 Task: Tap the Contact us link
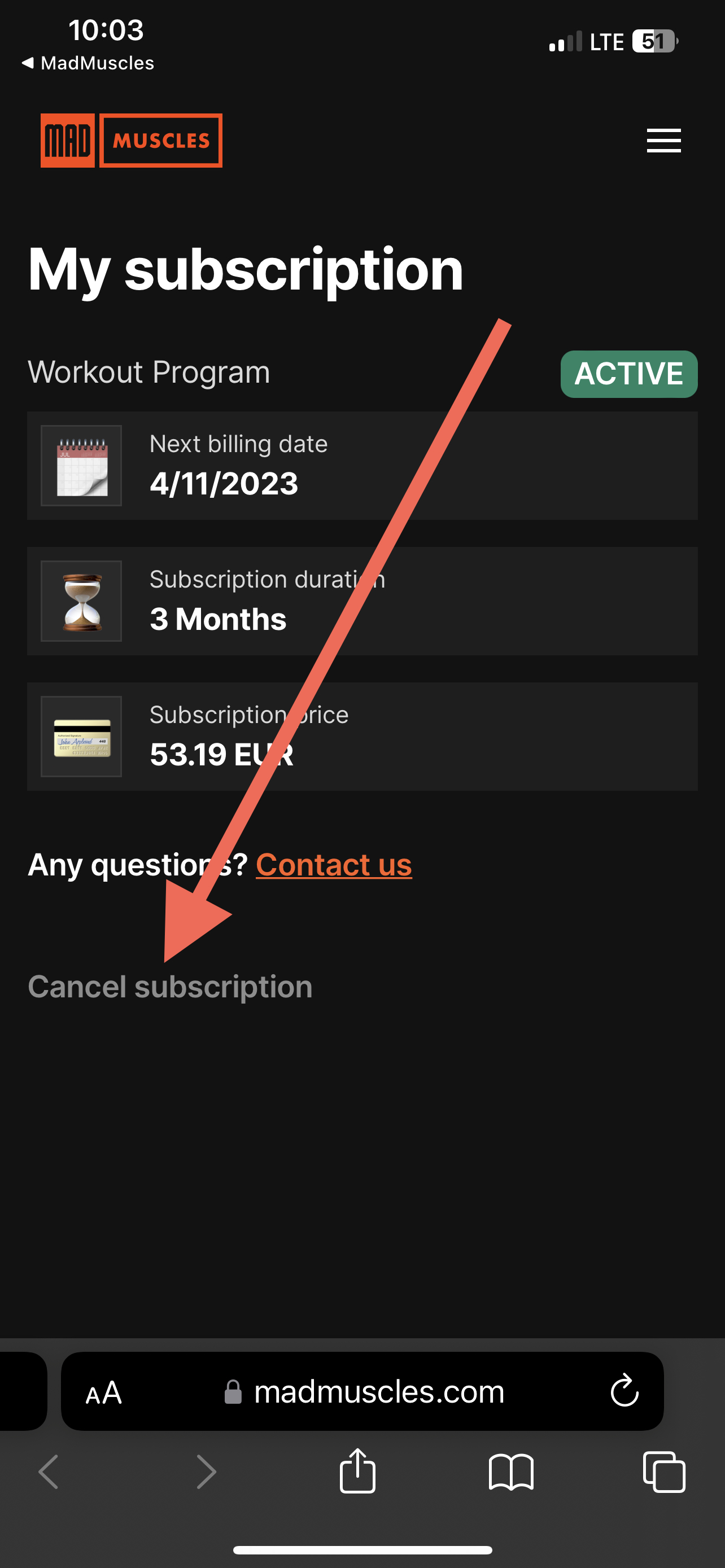334,865
